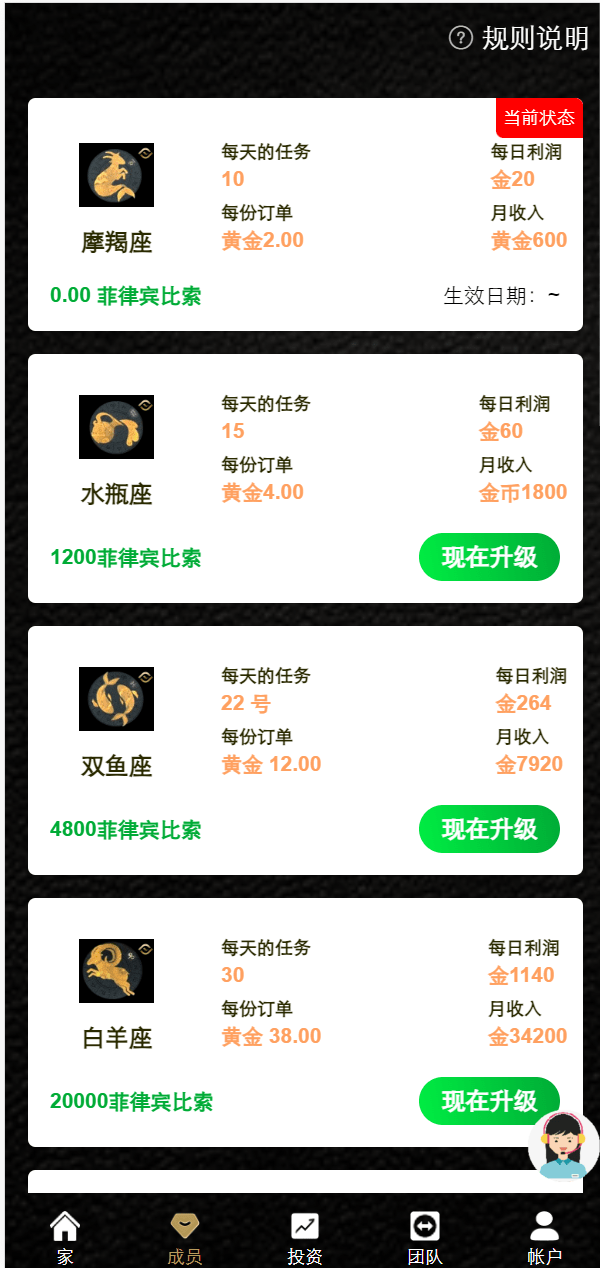Go to the 家 home tab
Image resolution: width=600 pixels, height=1268 pixels.
click(x=65, y=1238)
